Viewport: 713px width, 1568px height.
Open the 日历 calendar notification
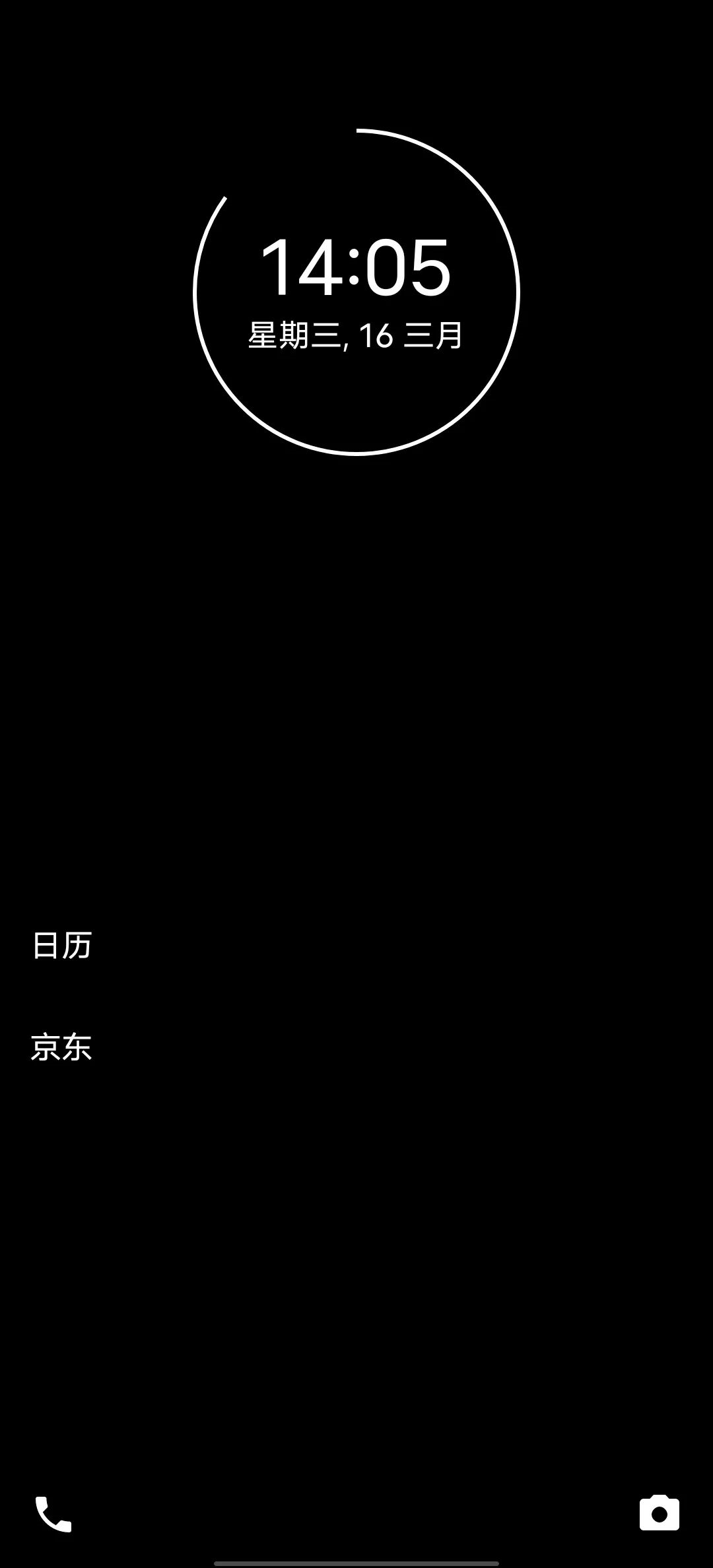[62, 945]
